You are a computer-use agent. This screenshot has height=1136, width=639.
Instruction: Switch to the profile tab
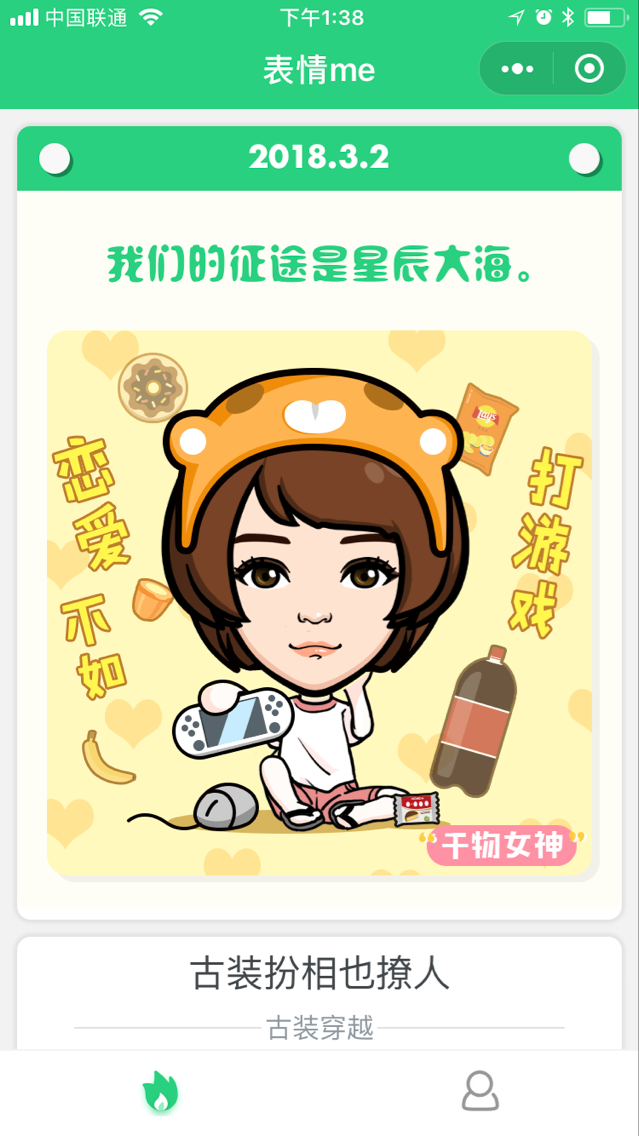click(479, 1092)
